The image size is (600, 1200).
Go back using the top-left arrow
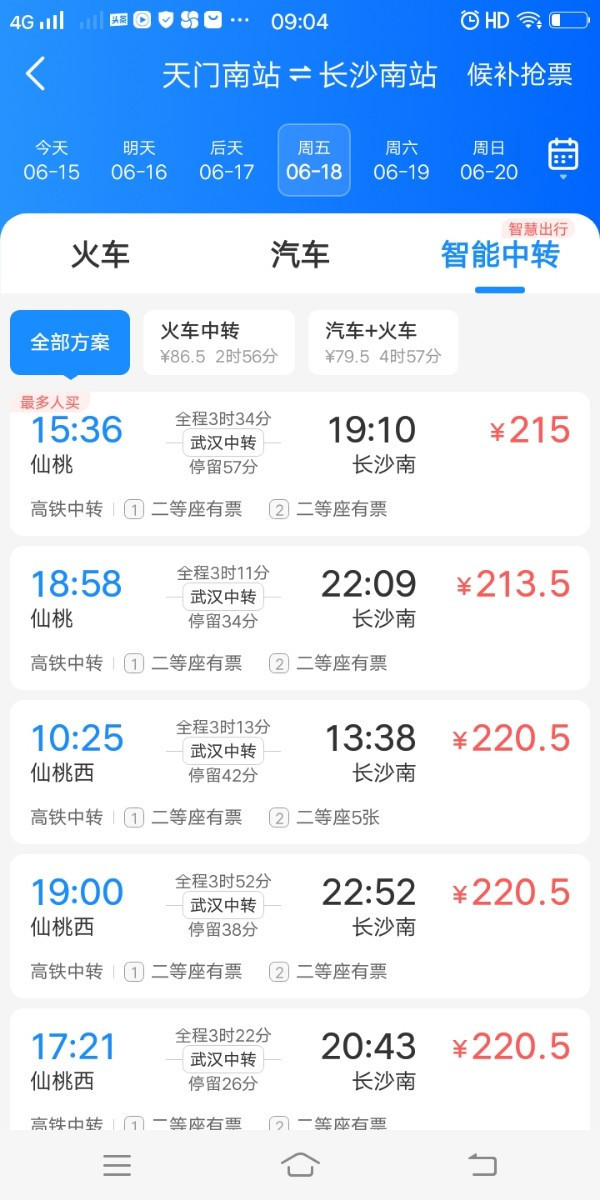click(x=36, y=74)
